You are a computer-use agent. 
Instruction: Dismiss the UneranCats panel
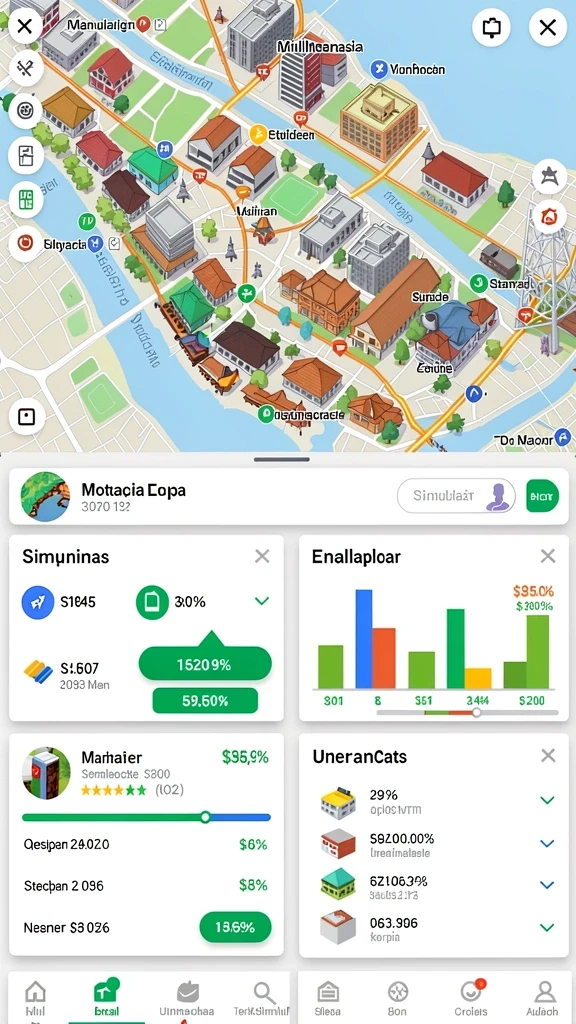pyautogui.click(x=548, y=756)
